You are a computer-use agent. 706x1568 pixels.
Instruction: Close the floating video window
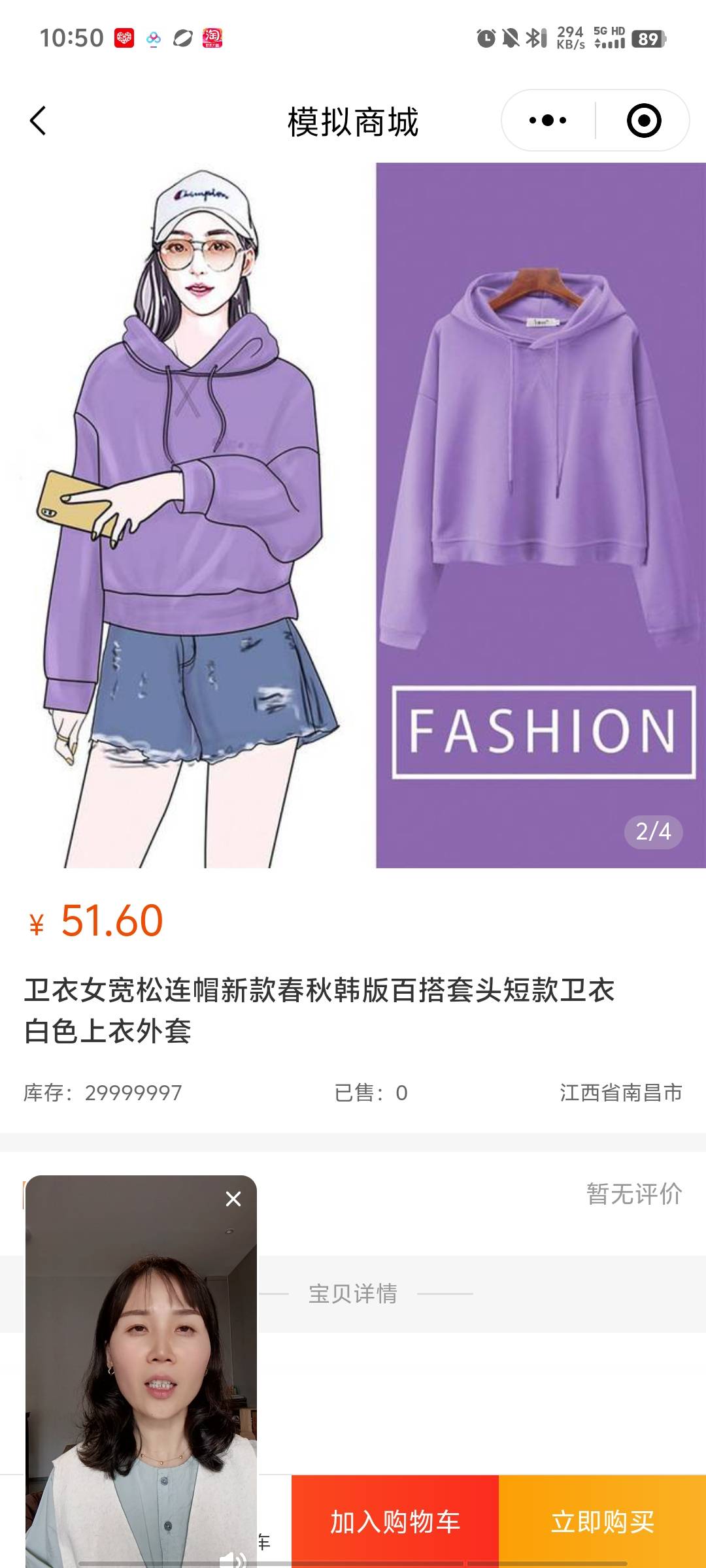point(233,1198)
